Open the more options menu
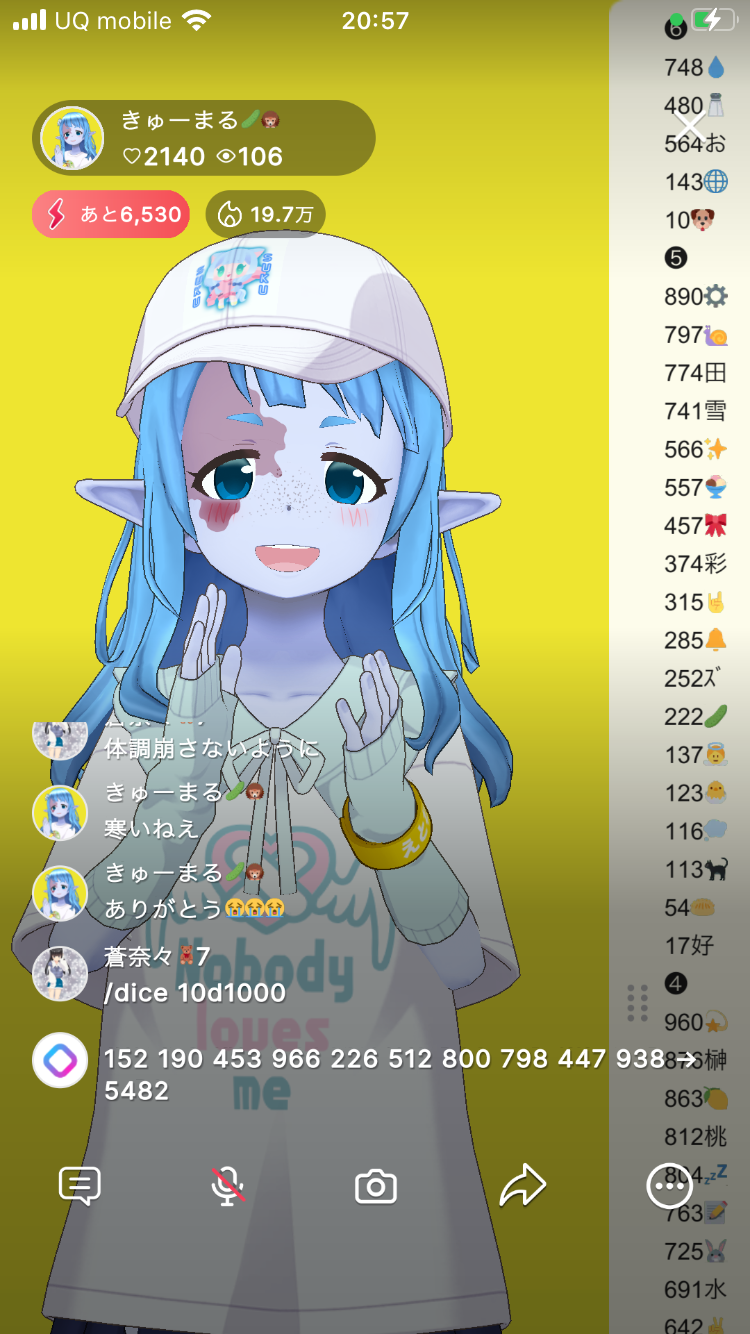Image resolution: width=750 pixels, height=1334 pixels. [x=669, y=1186]
